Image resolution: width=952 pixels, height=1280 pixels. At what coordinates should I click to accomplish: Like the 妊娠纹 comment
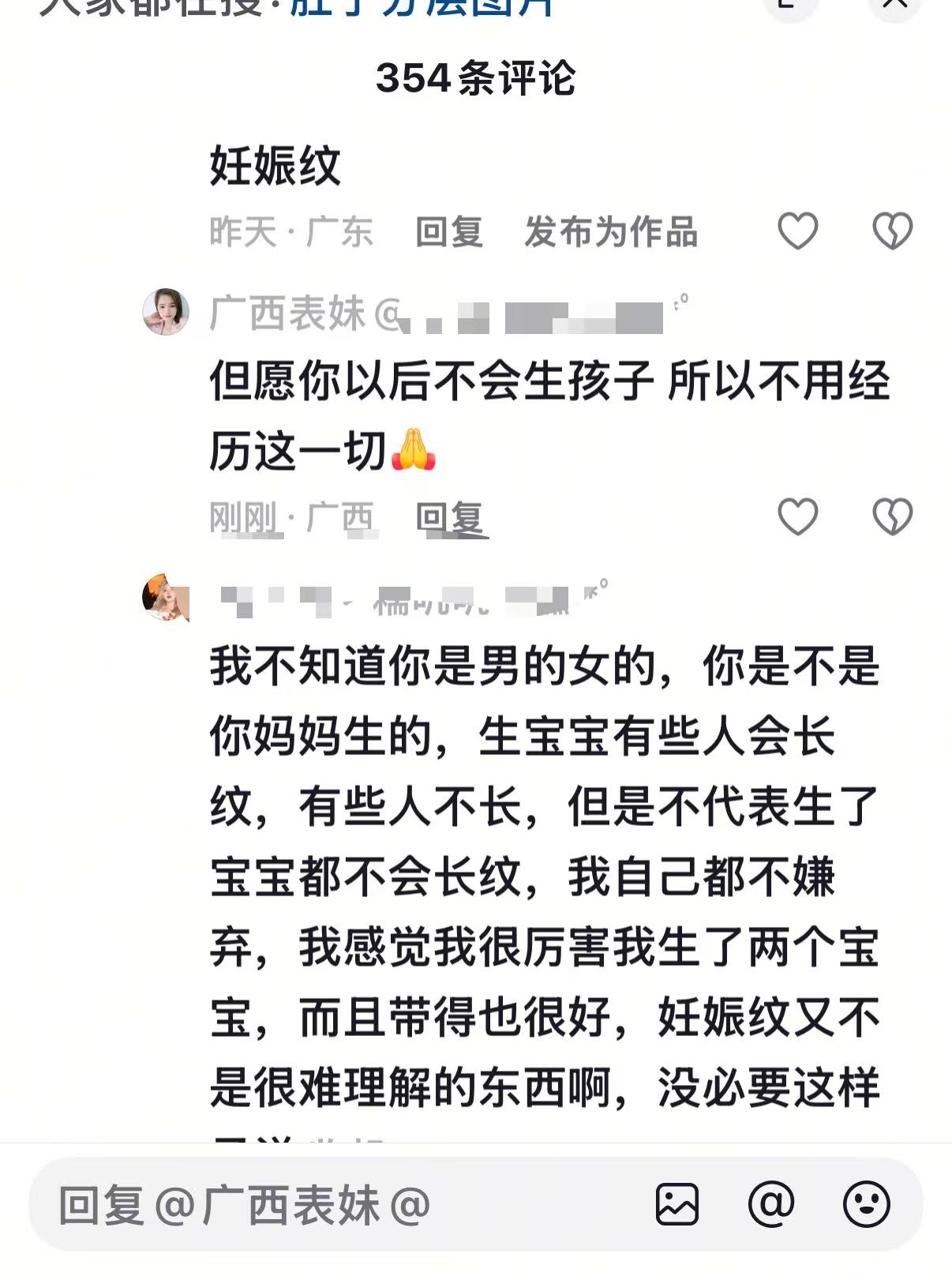(797, 231)
